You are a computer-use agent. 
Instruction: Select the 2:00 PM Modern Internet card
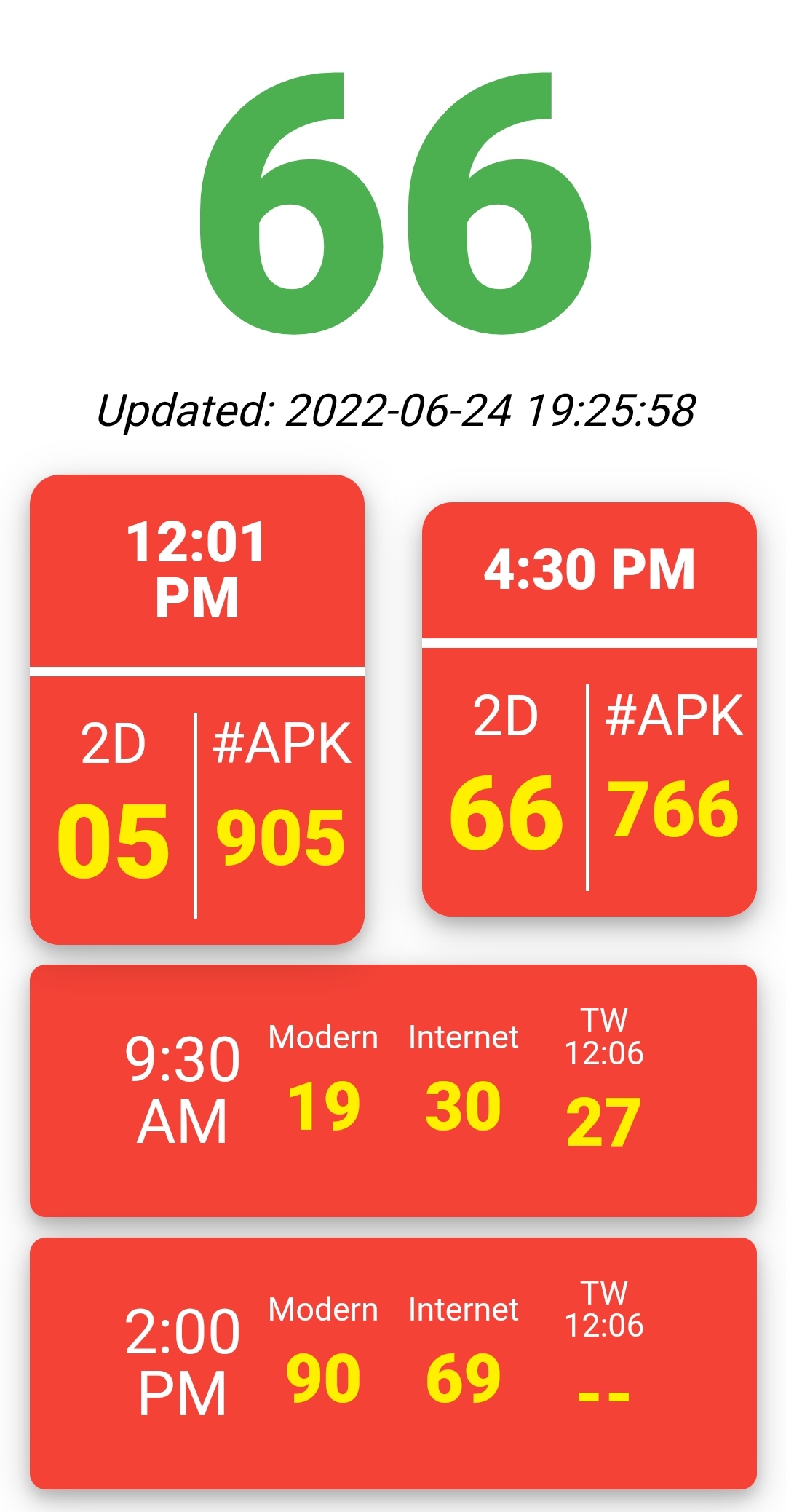coord(393,1363)
